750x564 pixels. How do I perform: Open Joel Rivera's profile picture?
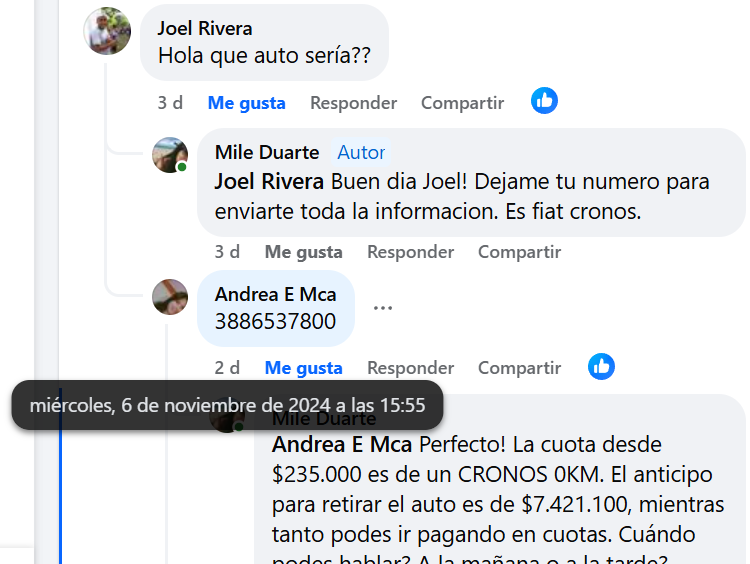click(x=107, y=31)
